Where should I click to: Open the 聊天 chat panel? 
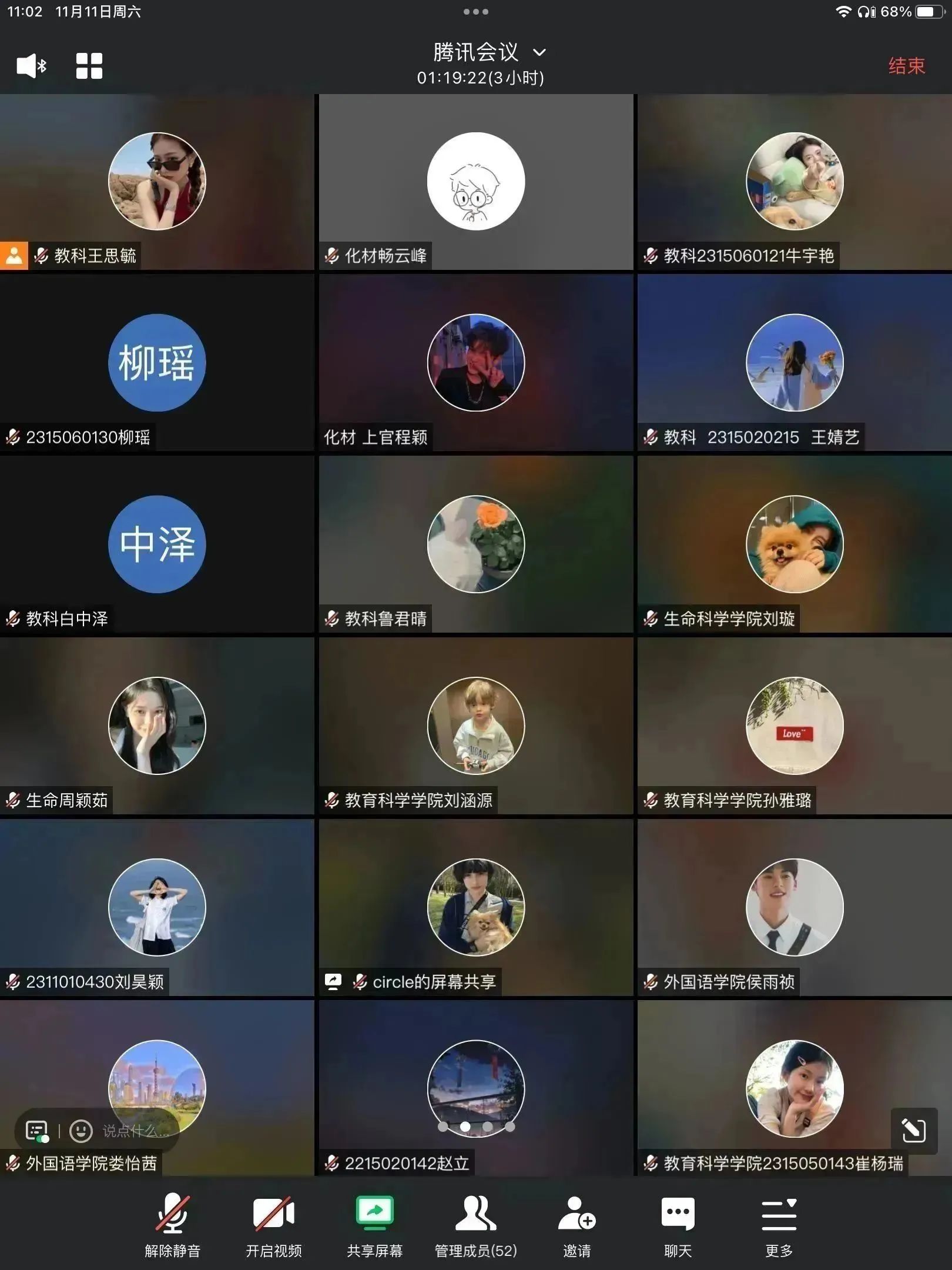(x=678, y=1225)
